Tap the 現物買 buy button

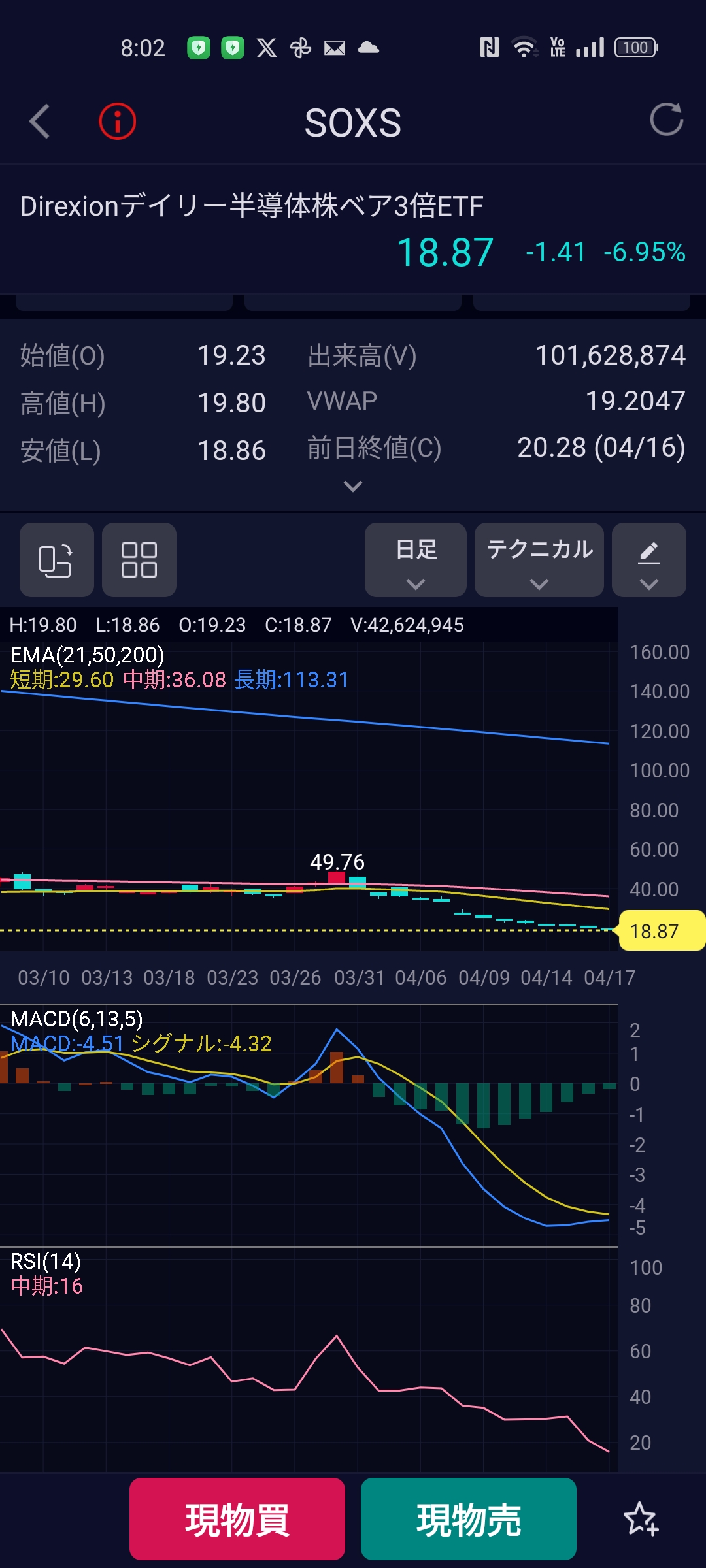pos(237,1519)
